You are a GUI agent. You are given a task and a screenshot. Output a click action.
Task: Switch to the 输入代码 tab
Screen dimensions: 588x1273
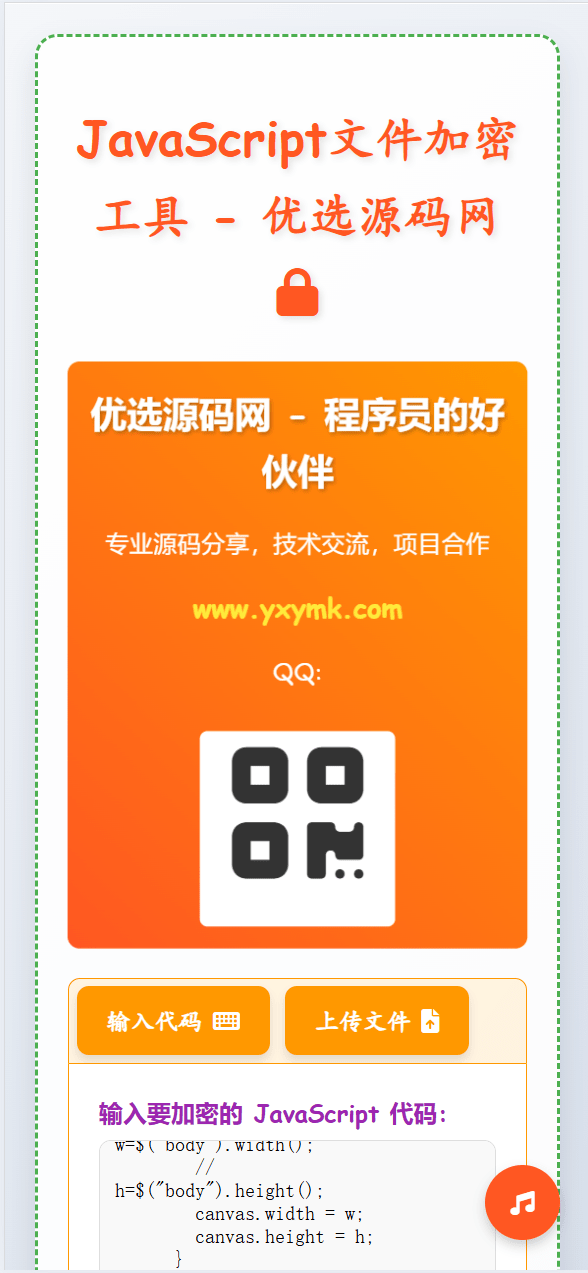[x=173, y=1020]
